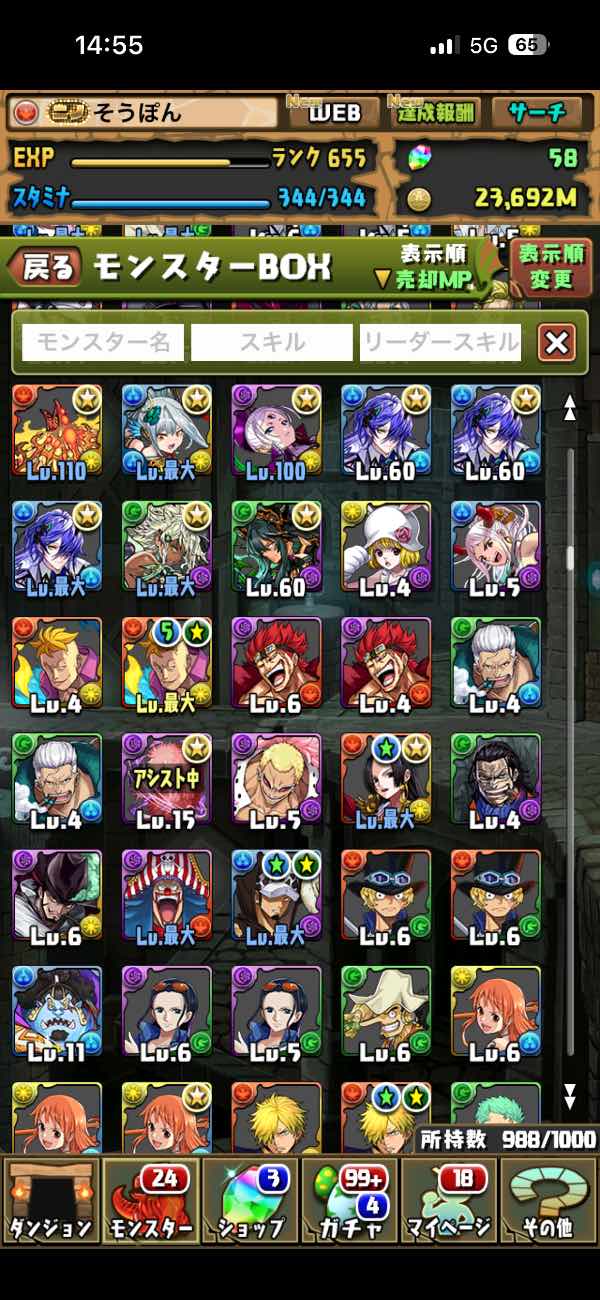Open the WEB button

click(334, 113)
